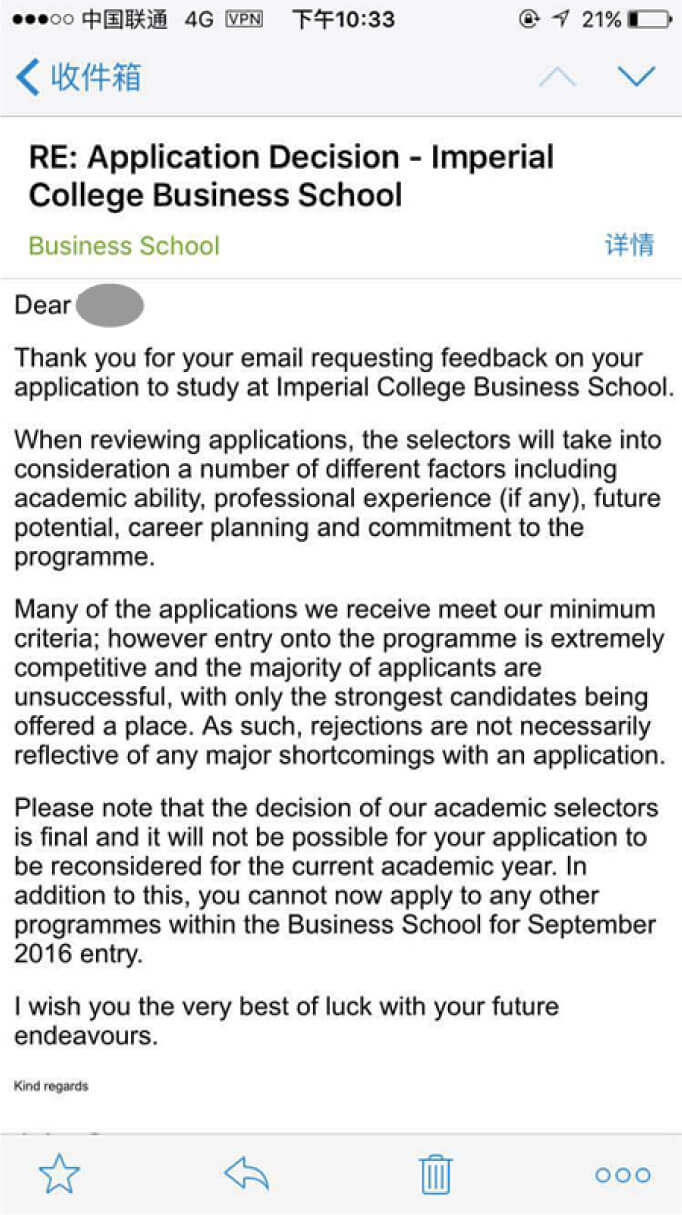
Task: Open 详情 sender details
Action: pyautogui.click(x=630, y=245)
